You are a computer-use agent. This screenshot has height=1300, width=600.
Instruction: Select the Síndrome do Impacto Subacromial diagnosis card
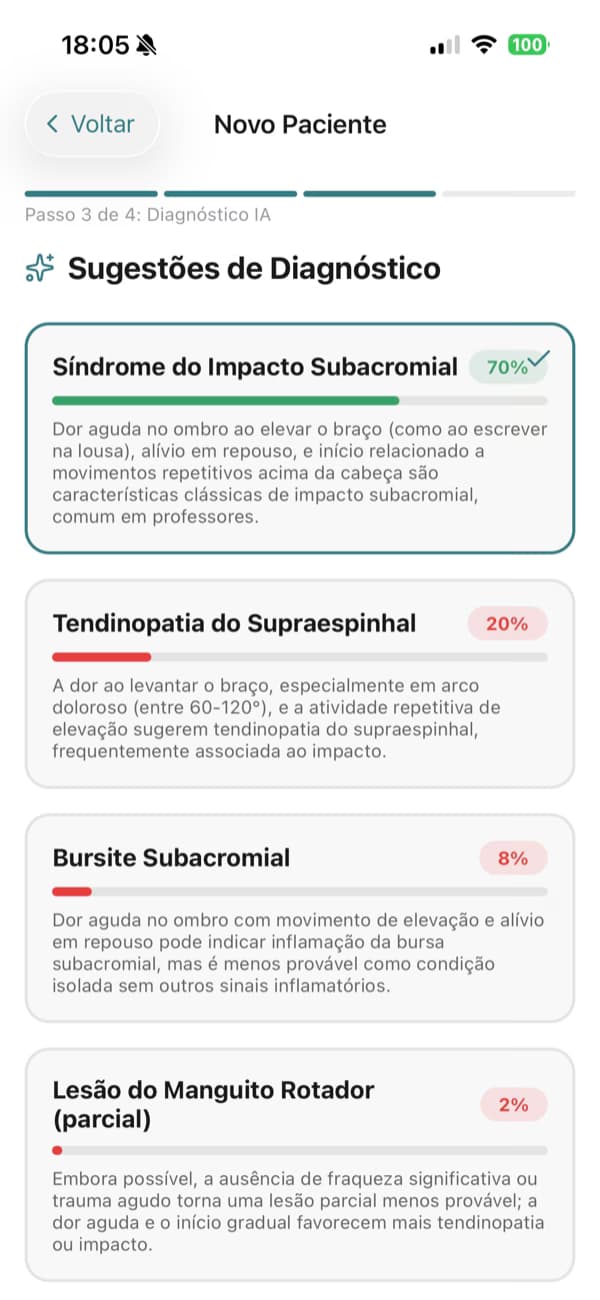click(x=299, y=438)
